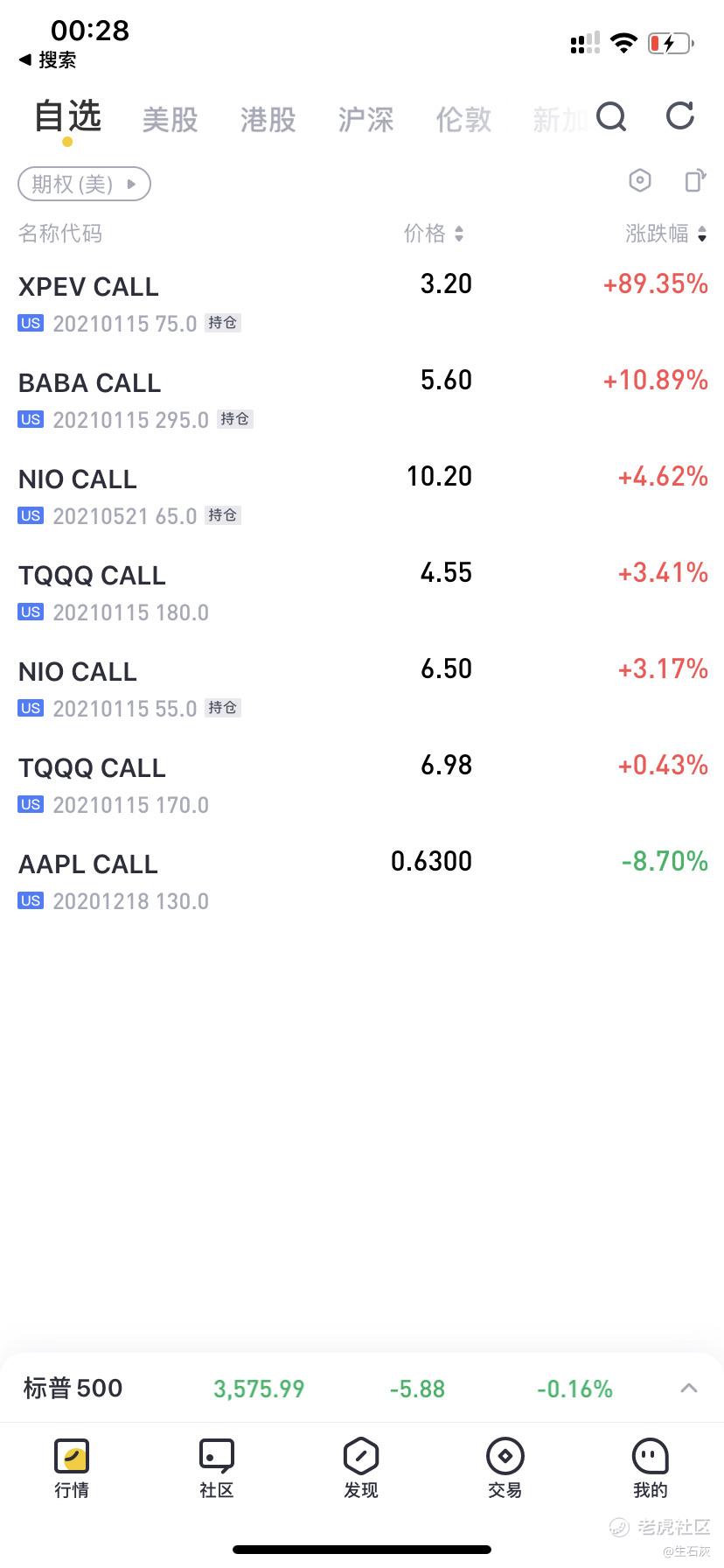Sort the list by 价格
This screenshot has height=1568, width=724.
434,233
